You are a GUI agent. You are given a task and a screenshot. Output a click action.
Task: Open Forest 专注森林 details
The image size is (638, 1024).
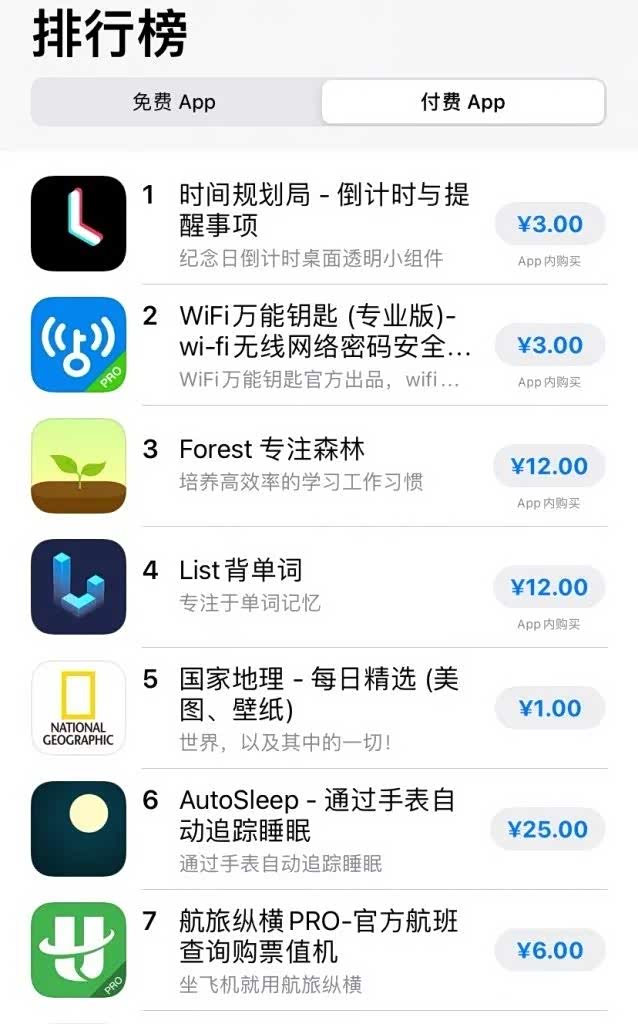300,450
